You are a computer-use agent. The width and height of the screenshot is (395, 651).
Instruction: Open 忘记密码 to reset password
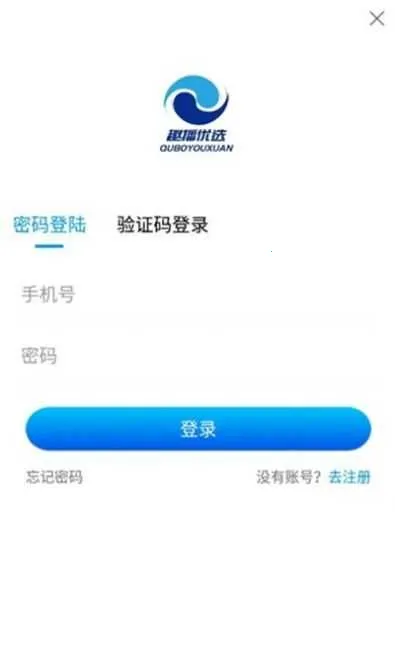click(54, 477)
